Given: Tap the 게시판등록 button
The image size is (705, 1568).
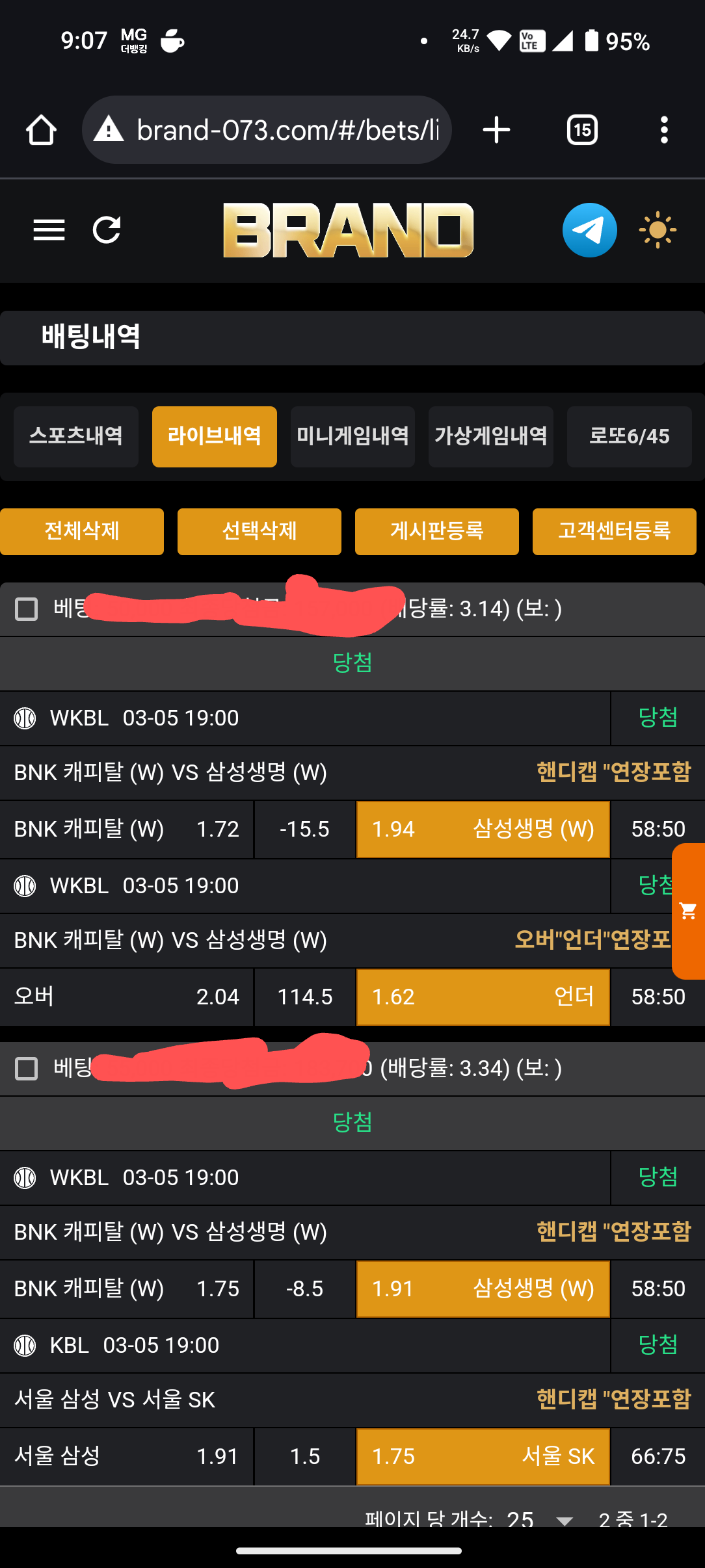Looking at the screenshot, I should click(437, 531).
